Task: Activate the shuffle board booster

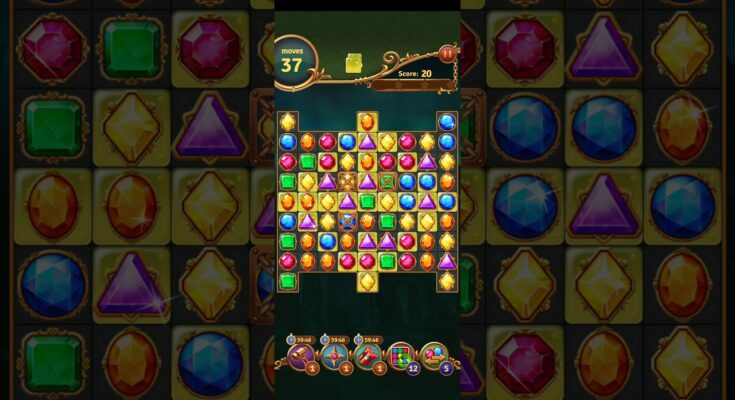Action: click(x=401, y=354)
